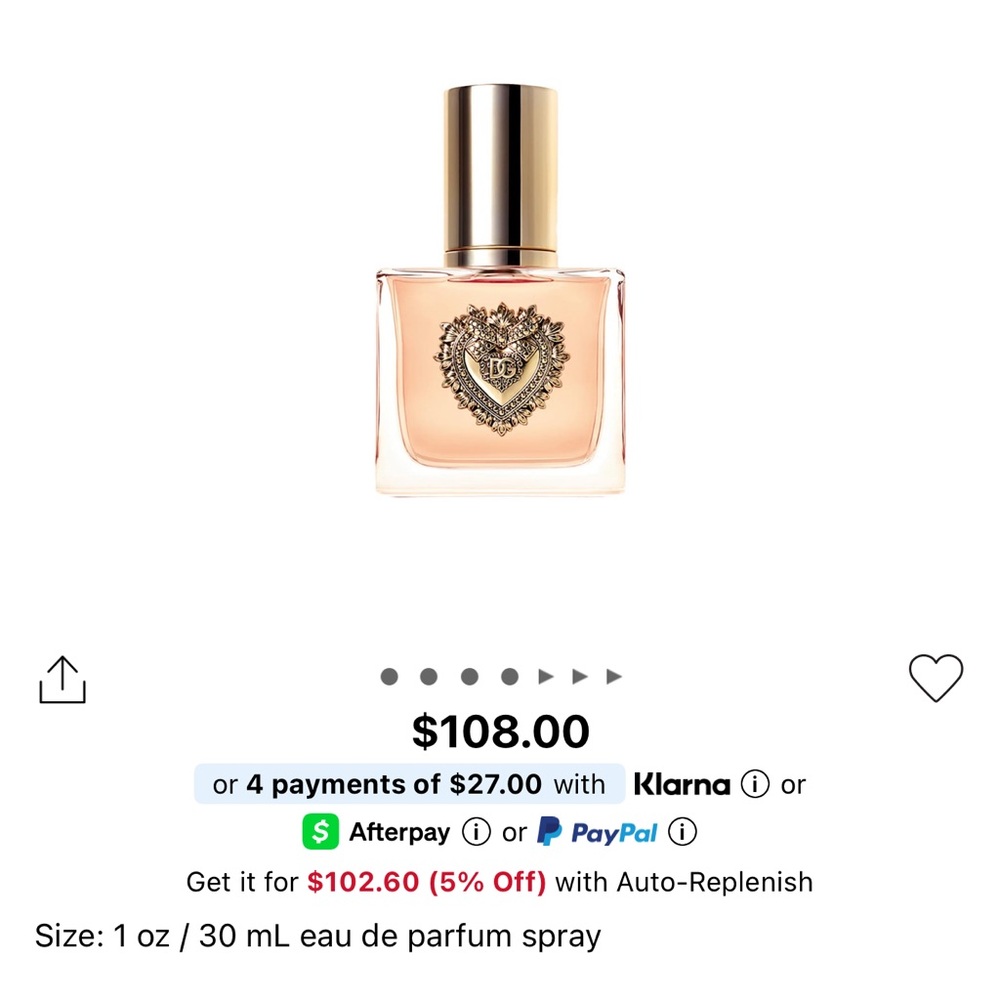The image size is (1000, 1000).
Task: Open Afterpay payment info icon
Action: (476, 832)
